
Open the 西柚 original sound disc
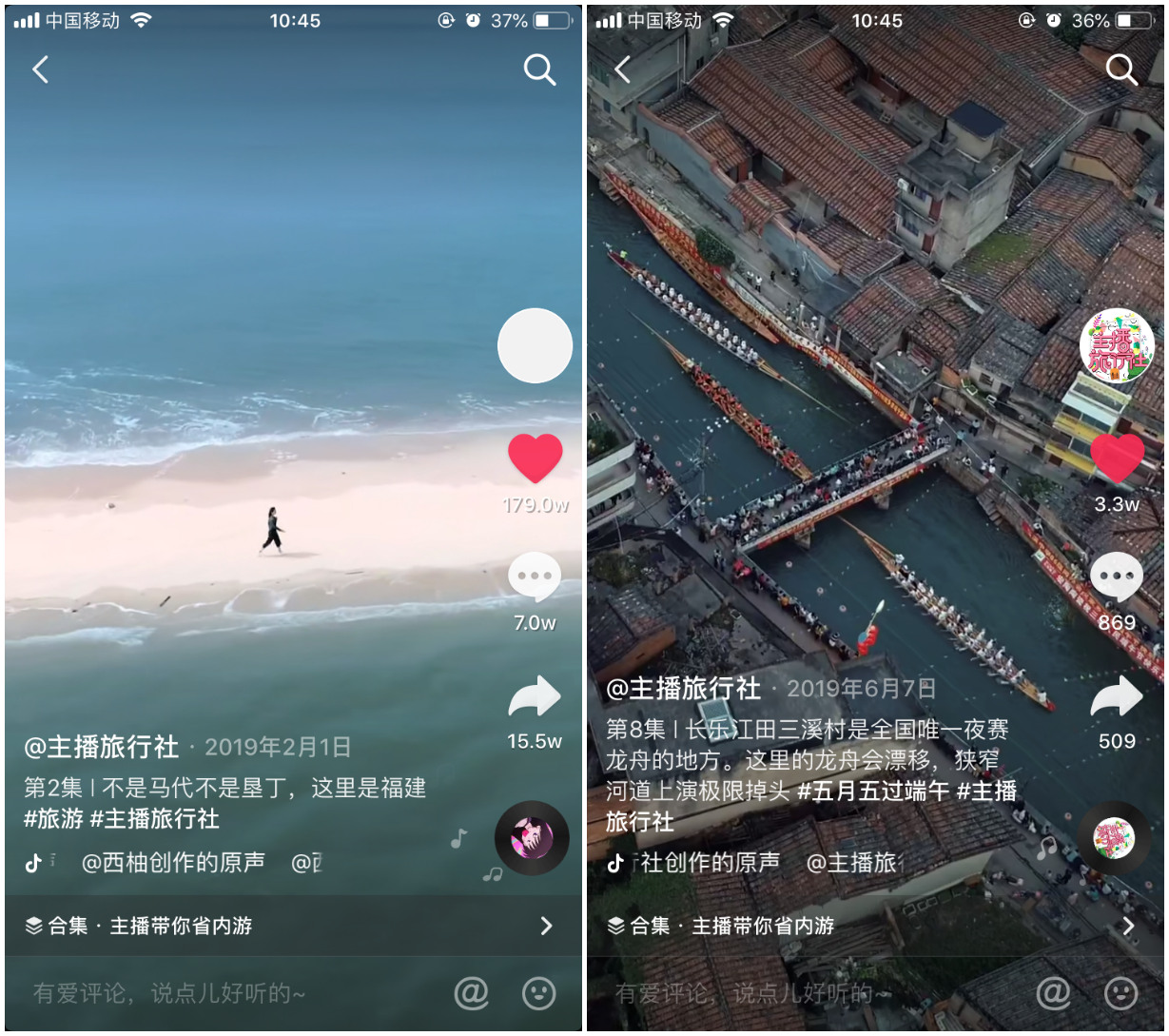pos(532,838)
